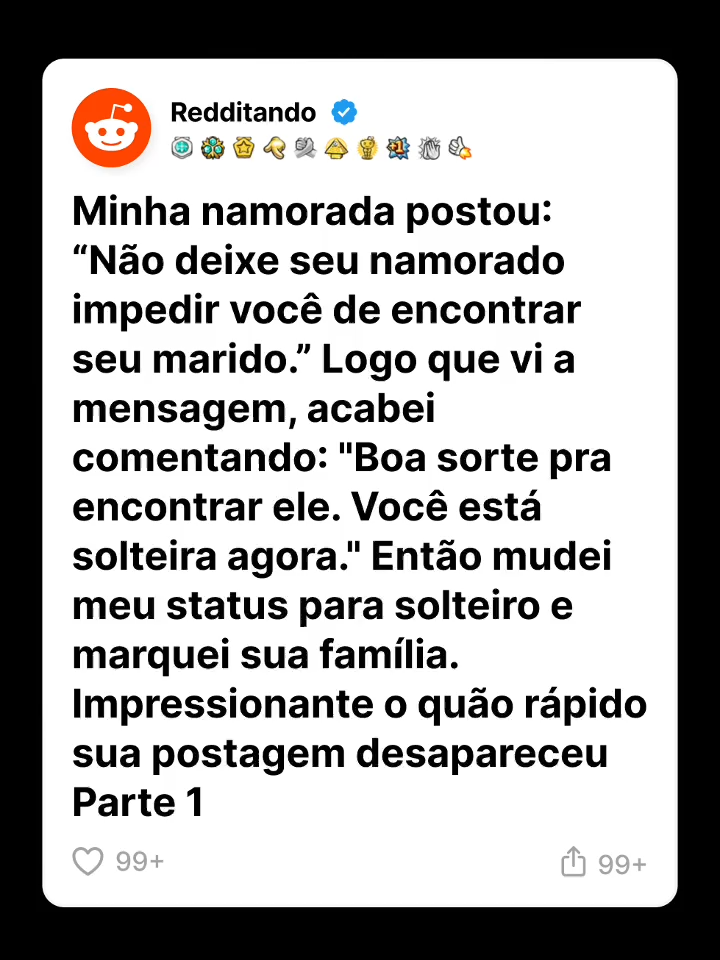Viewport: 720px width, 960px height.
Task: Open the share options via the share icon
Action: [x=573, y=861]
